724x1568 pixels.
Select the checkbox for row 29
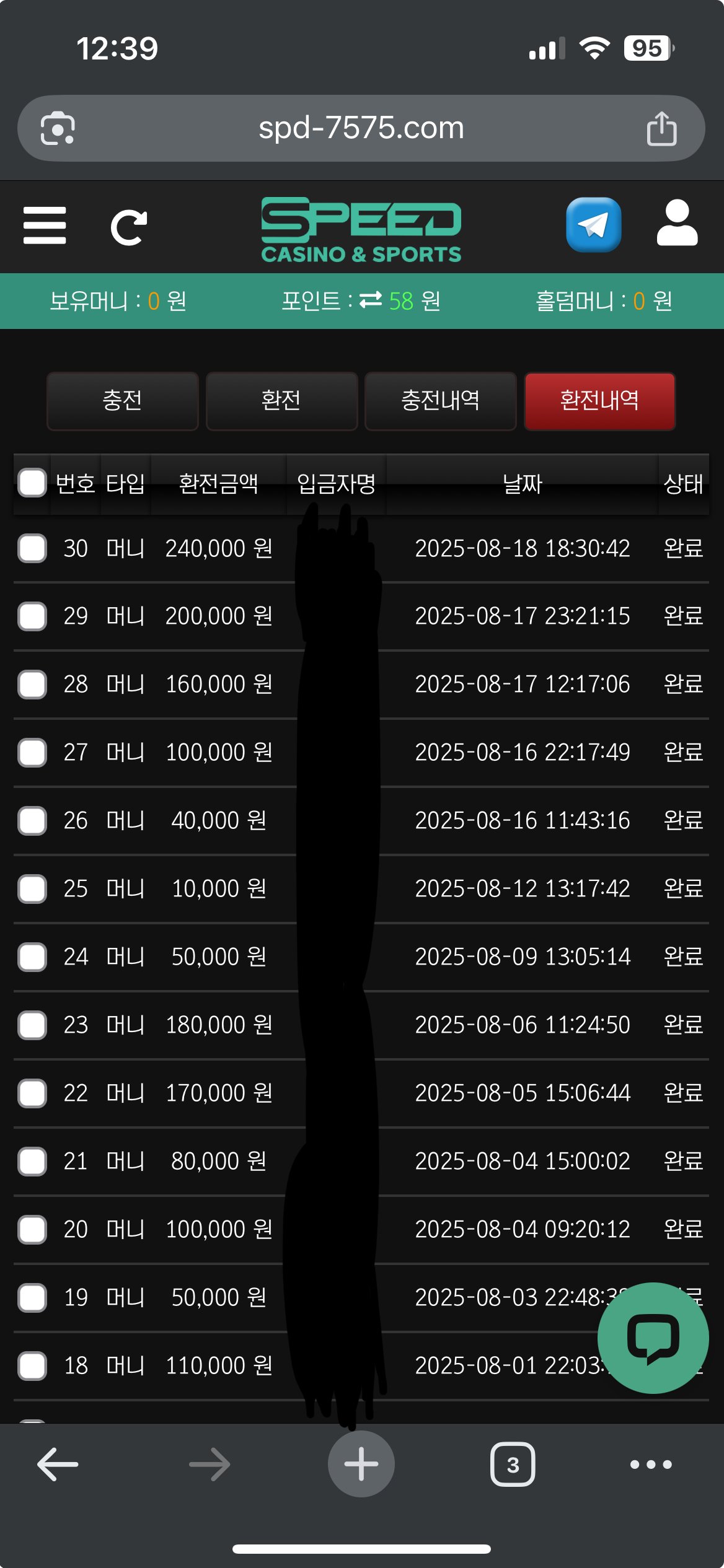click(x=32, y=616)
